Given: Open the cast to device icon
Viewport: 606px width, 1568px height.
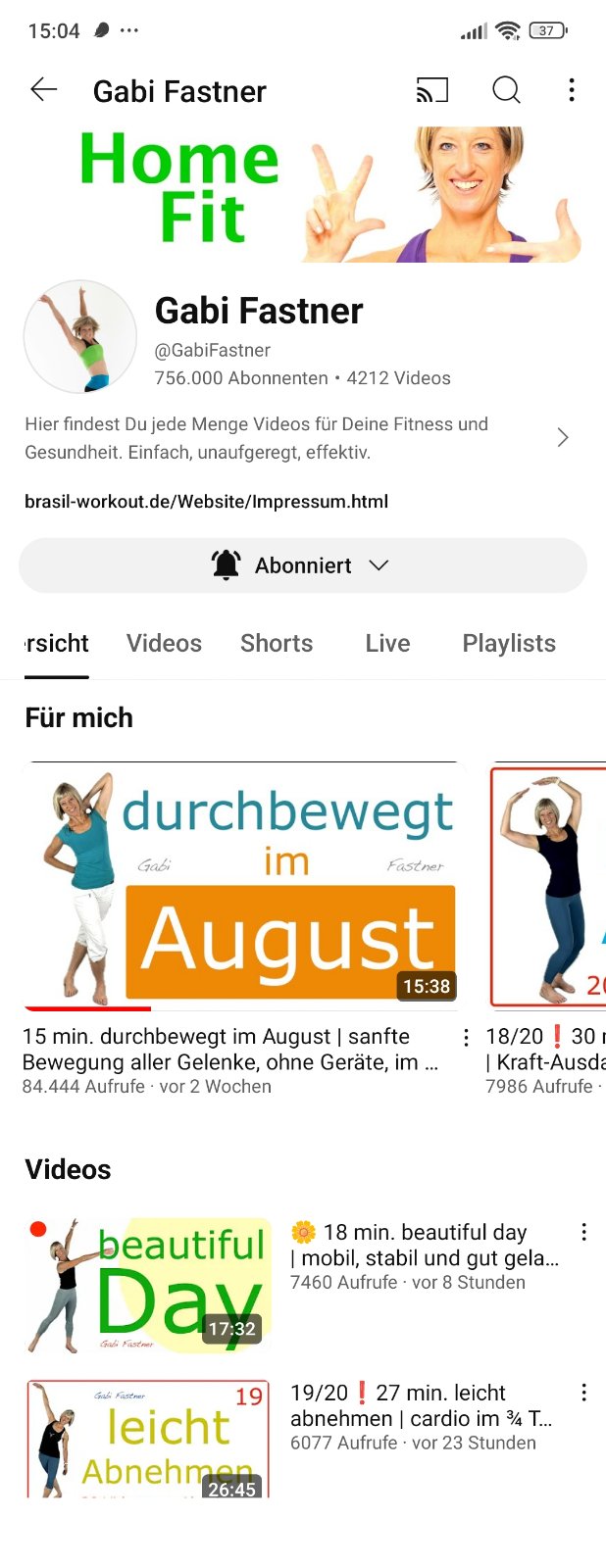Looking at the screenshot, I should (432, 90).
